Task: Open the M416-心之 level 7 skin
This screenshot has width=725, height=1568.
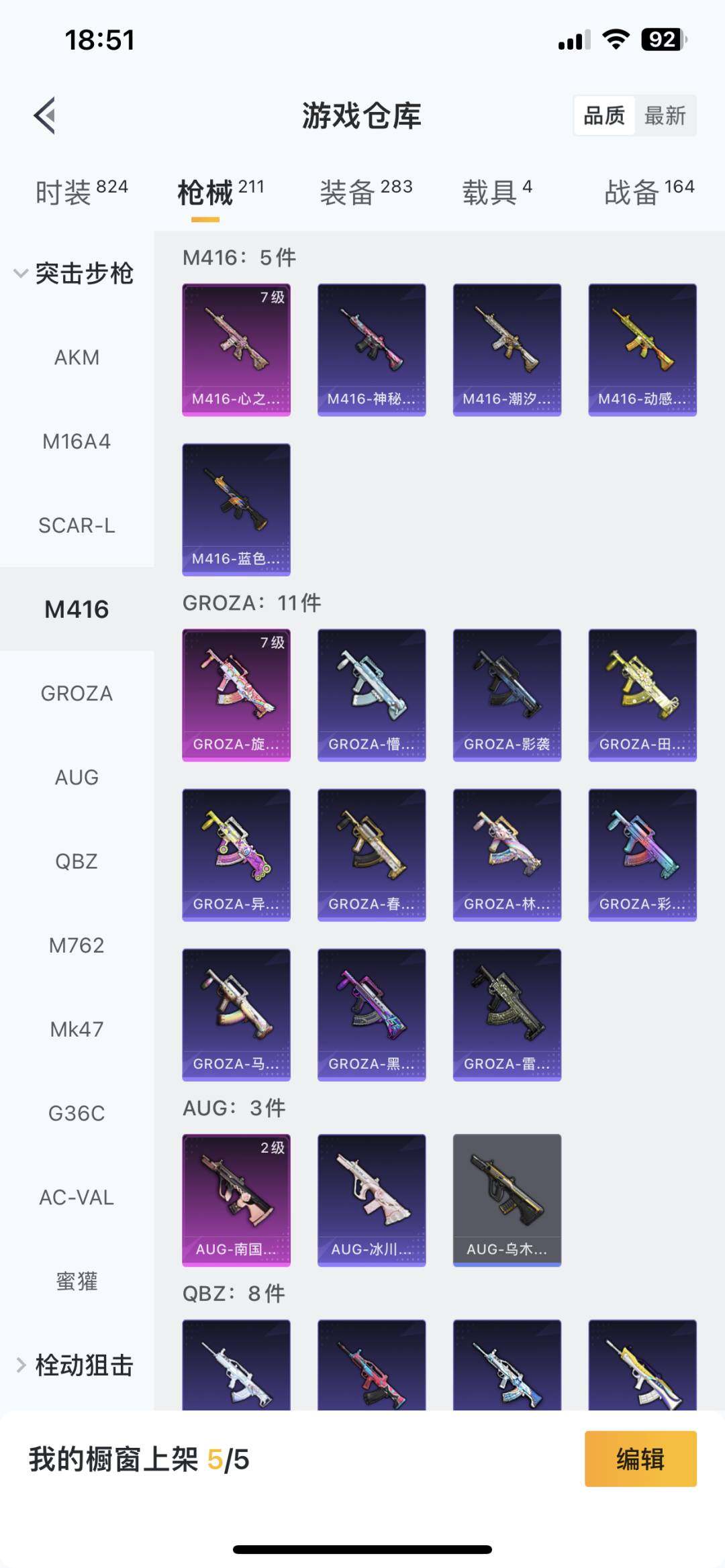Action: (x=236, y=350)
